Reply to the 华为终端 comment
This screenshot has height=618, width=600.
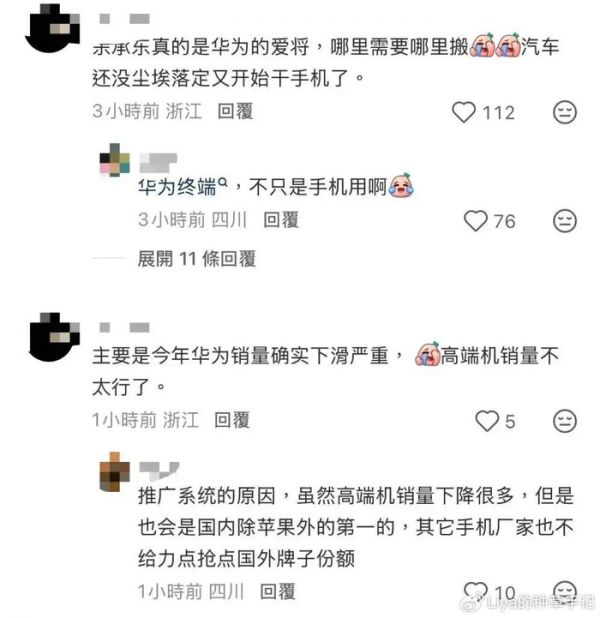[x=280, y=219]
